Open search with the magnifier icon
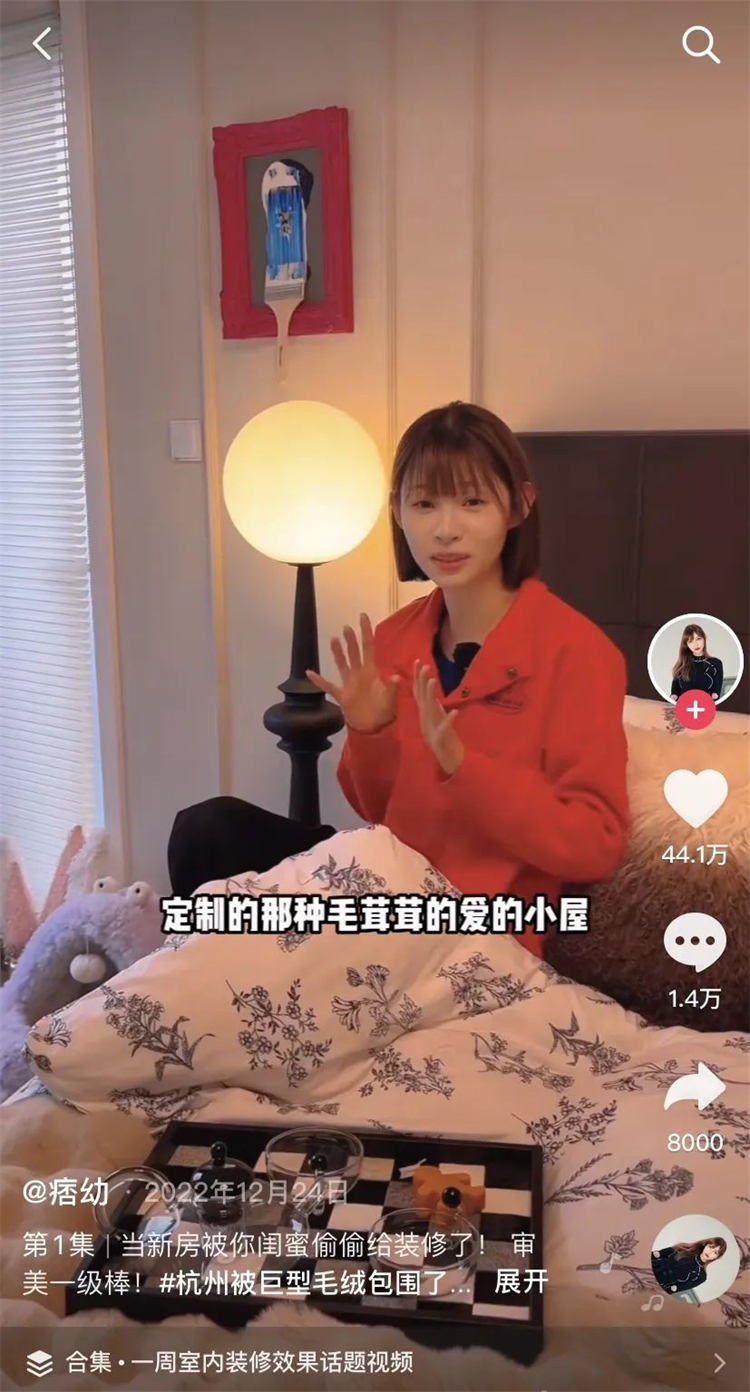The height and width of the screenshot is (1392, 750). coord(701,45)
